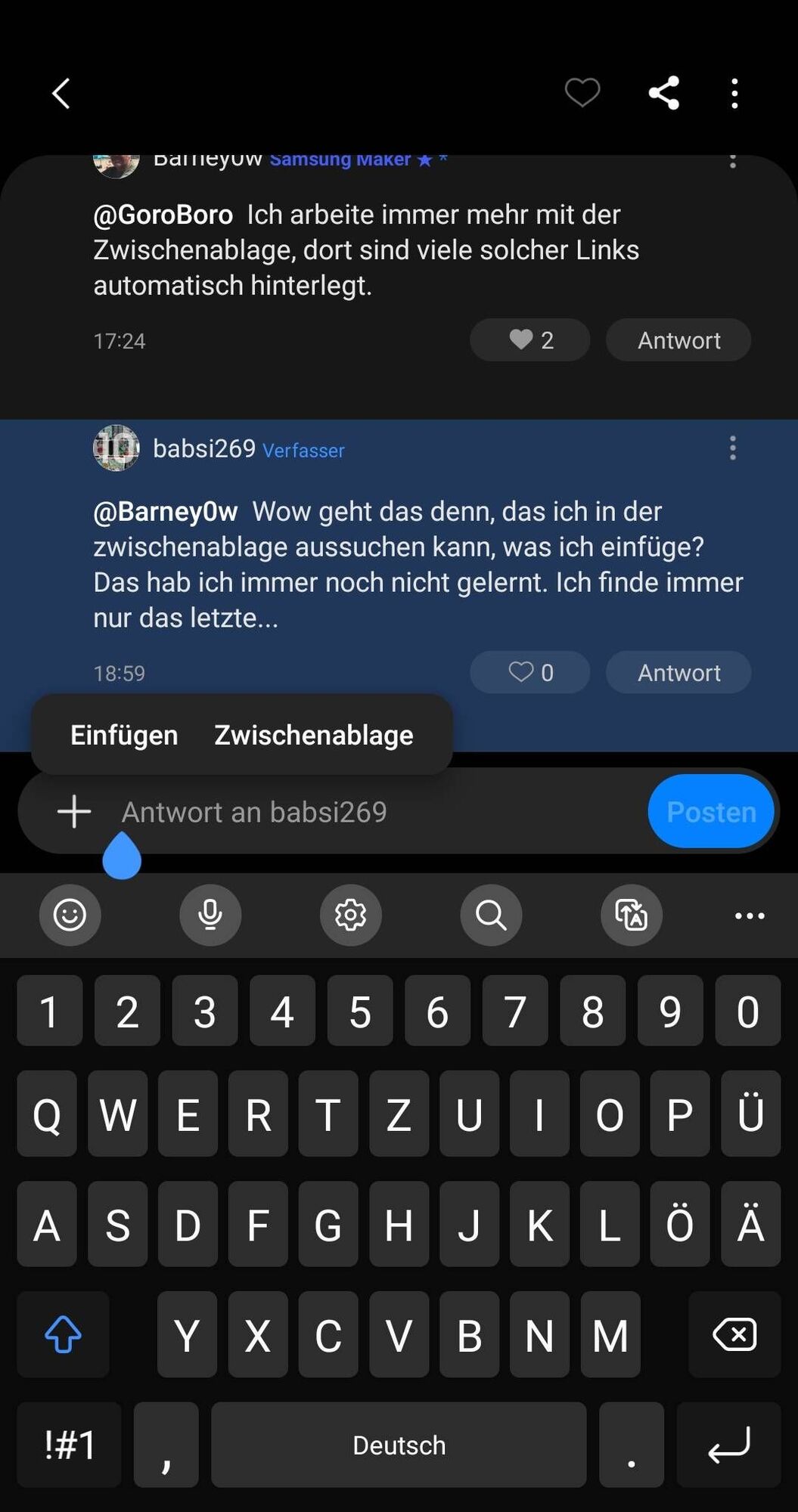The image size is (798, 1512).
Task: Open the keyboard emoji panel
Action: [x=70, y=915]
